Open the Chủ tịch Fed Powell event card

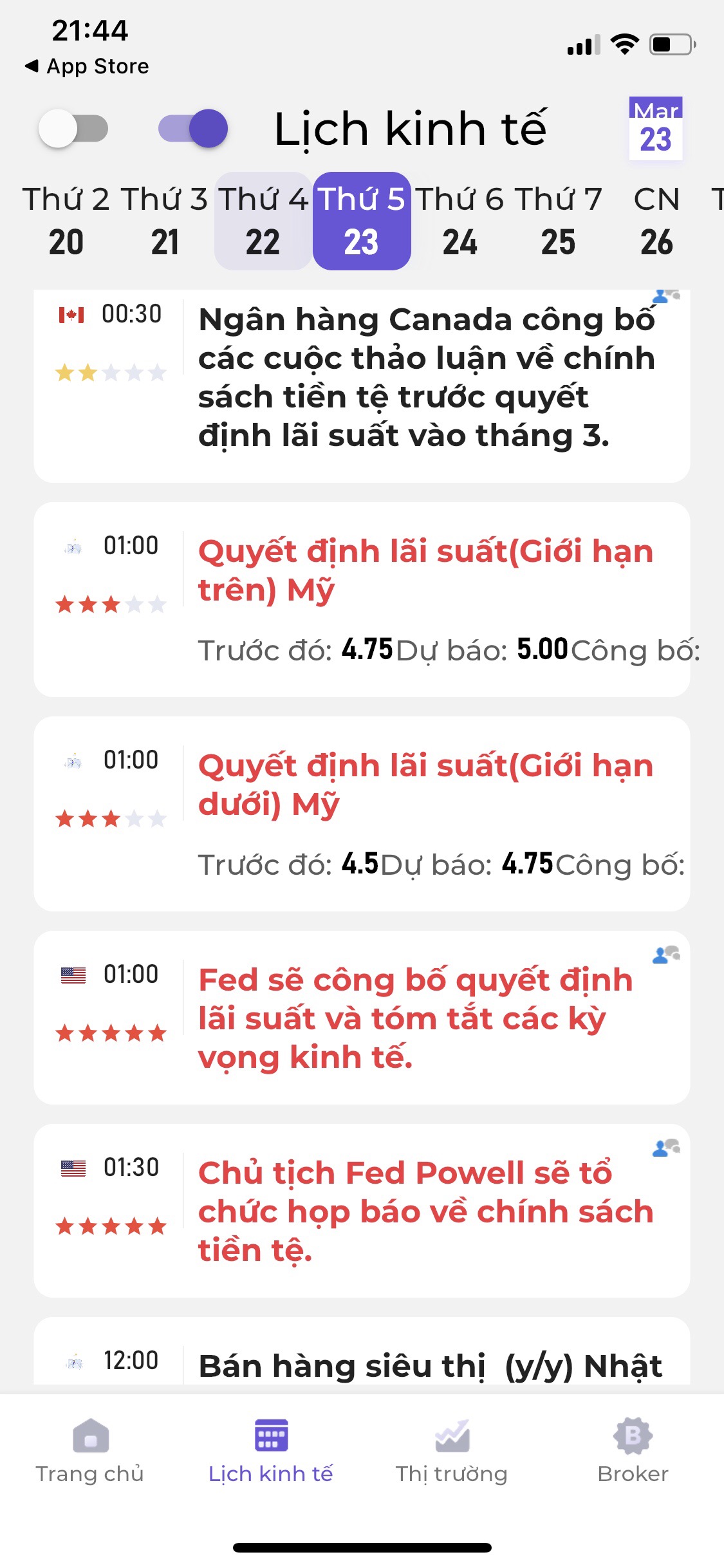[x=425, y=1211]
